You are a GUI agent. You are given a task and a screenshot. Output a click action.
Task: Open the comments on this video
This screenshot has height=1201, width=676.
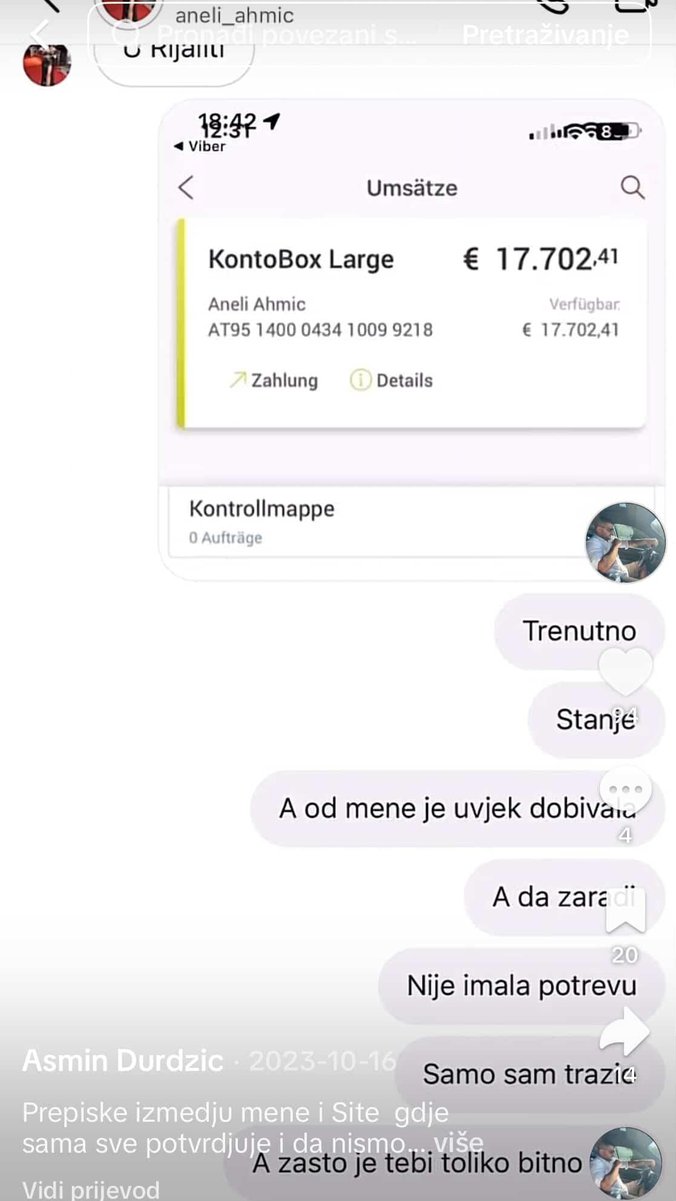point(626,790)
